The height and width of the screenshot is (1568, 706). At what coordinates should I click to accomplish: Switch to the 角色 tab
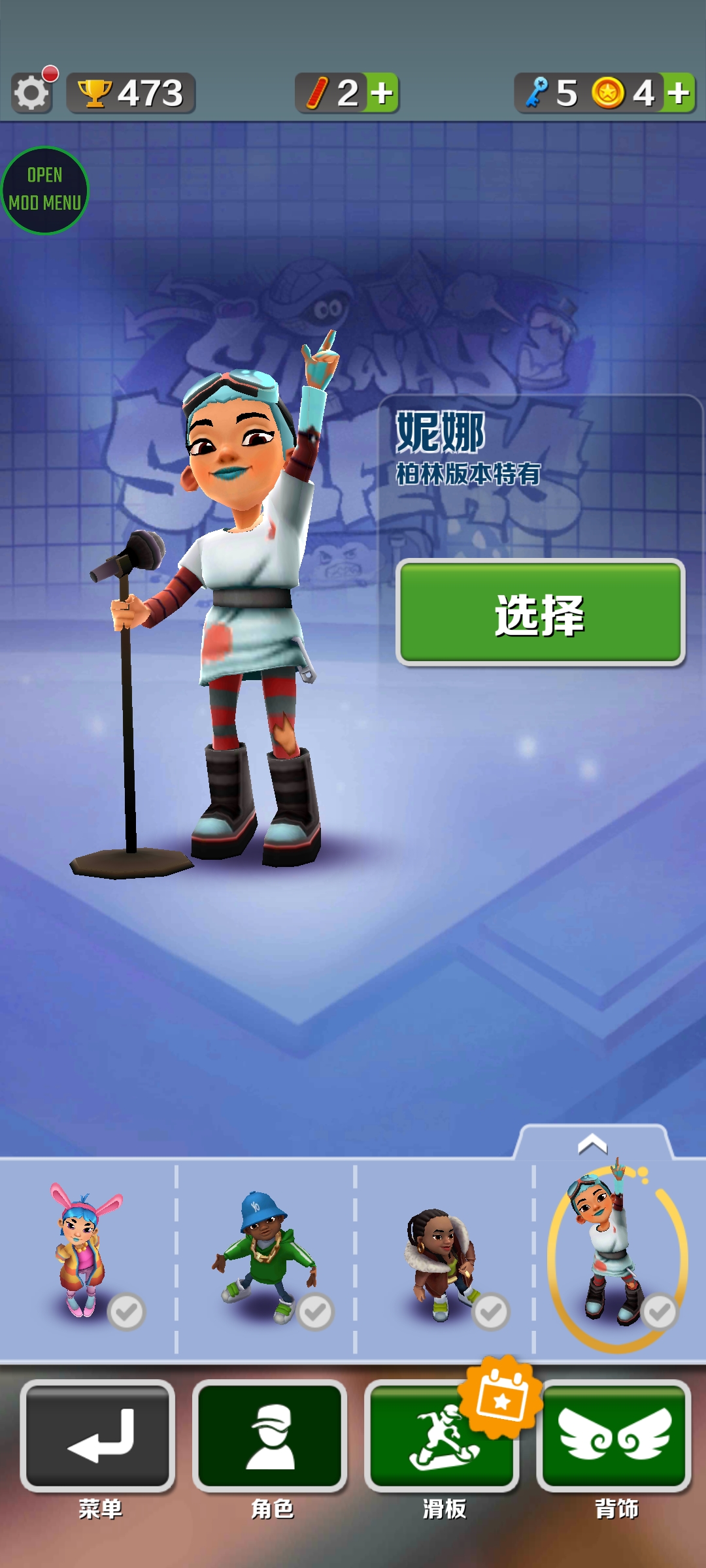(x=270, y=1436)
